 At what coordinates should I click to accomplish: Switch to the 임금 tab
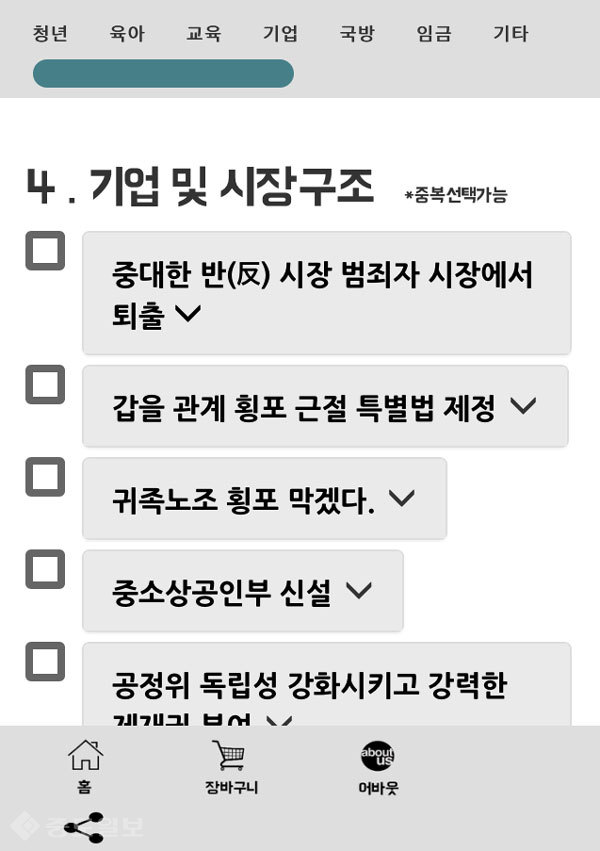434,34
